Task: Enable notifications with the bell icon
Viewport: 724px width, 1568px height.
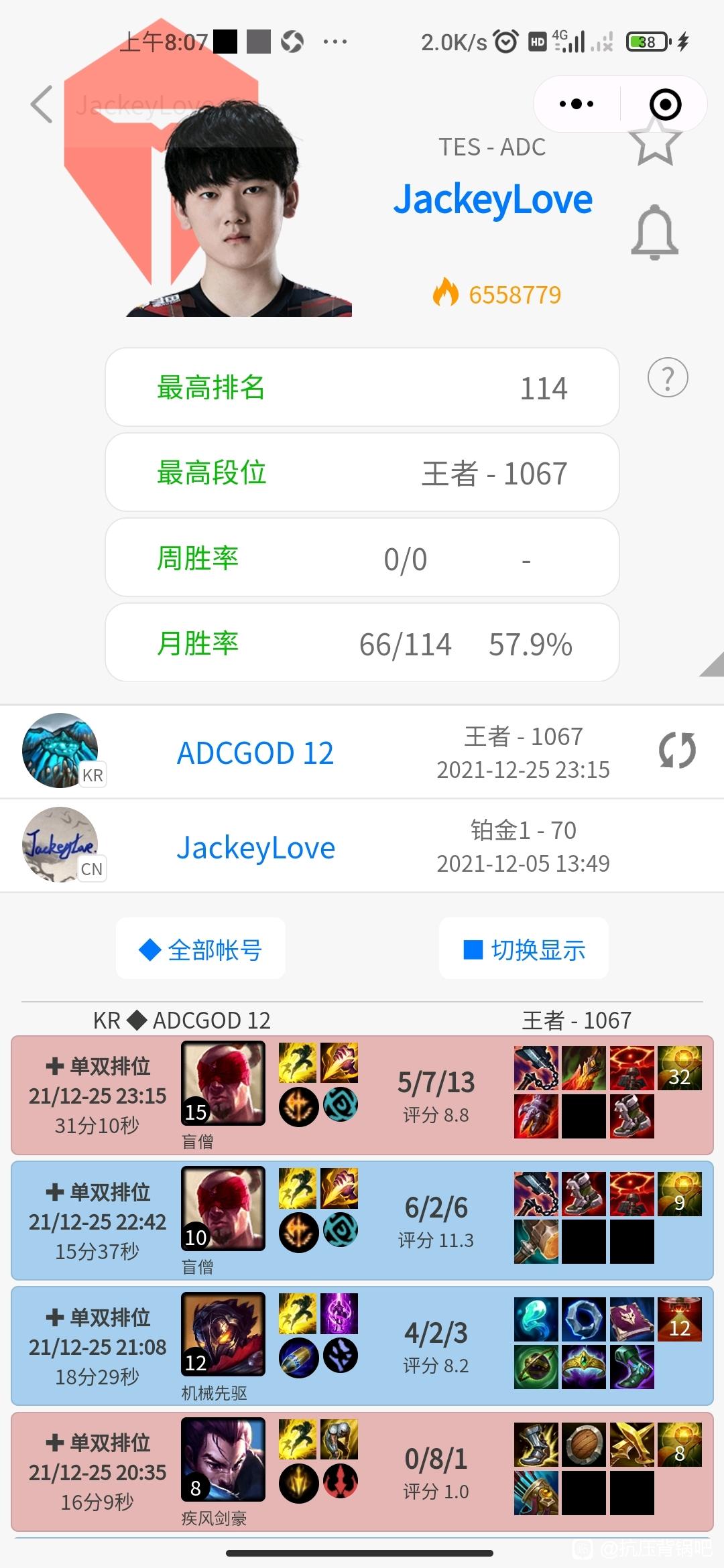Action: pyautogui.click(x=655, y=232)
